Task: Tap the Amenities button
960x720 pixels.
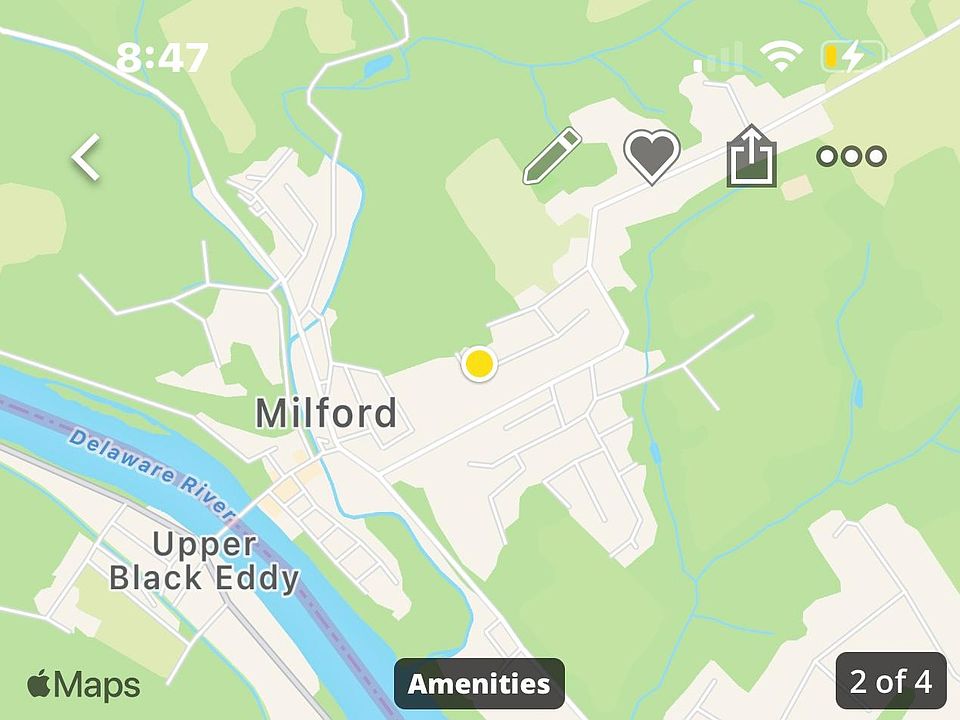Action: (479, 684)
